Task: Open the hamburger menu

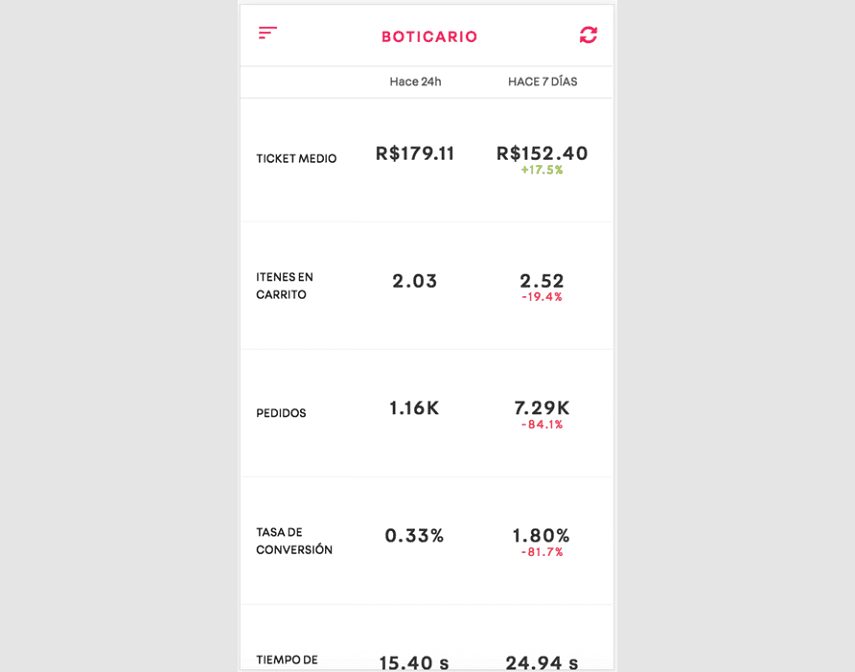Action: [x=267, y=33]
